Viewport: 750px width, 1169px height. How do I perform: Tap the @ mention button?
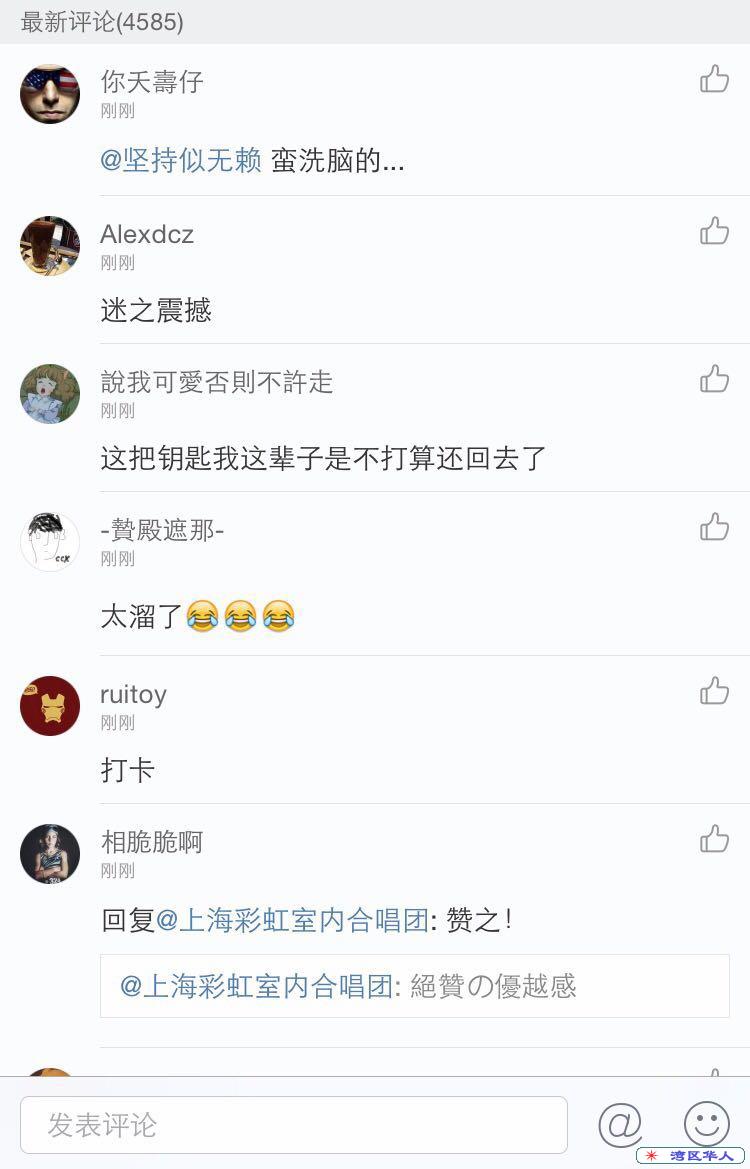(620, 1125)
